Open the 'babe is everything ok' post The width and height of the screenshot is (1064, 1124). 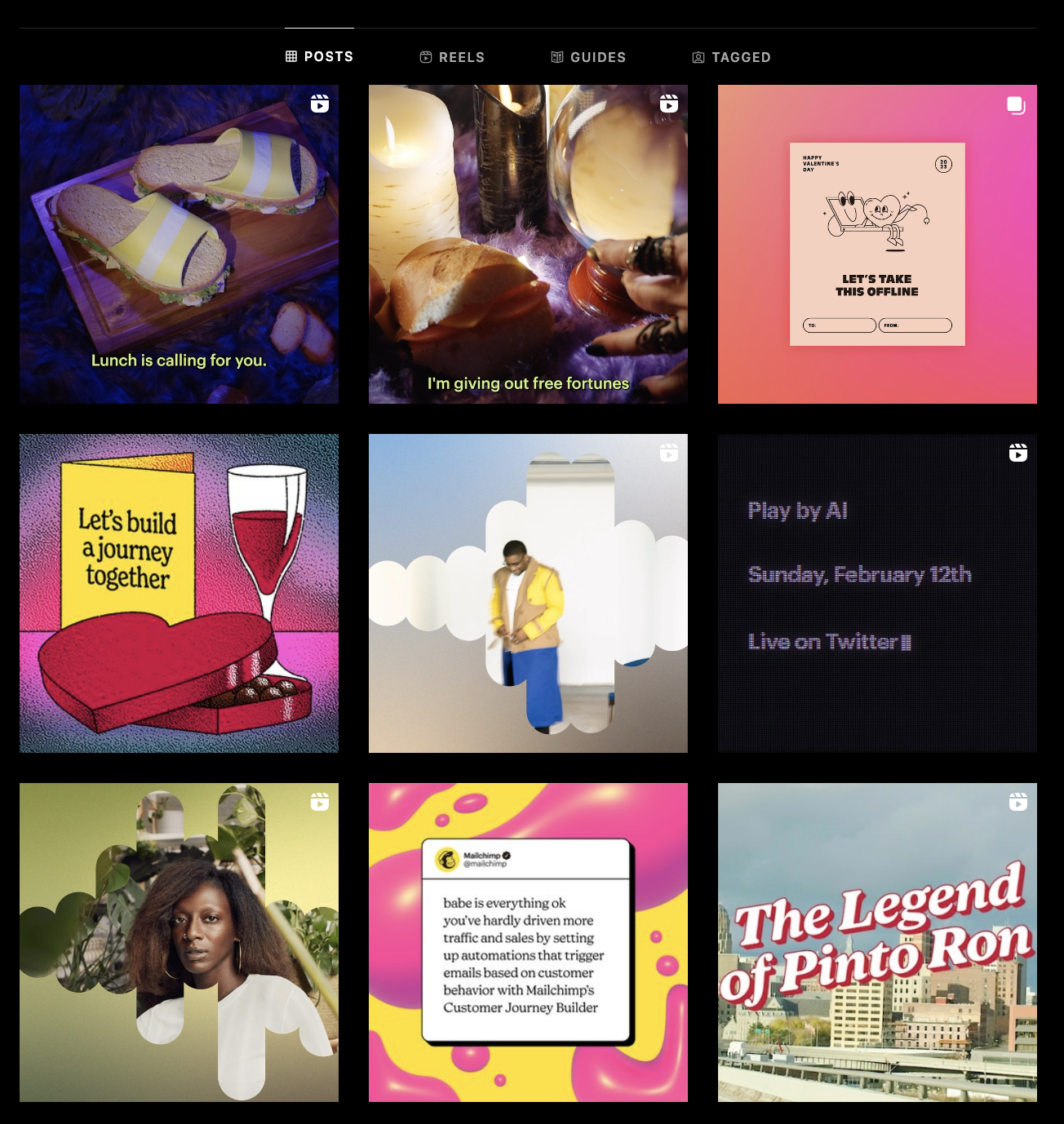pos(528,942)
